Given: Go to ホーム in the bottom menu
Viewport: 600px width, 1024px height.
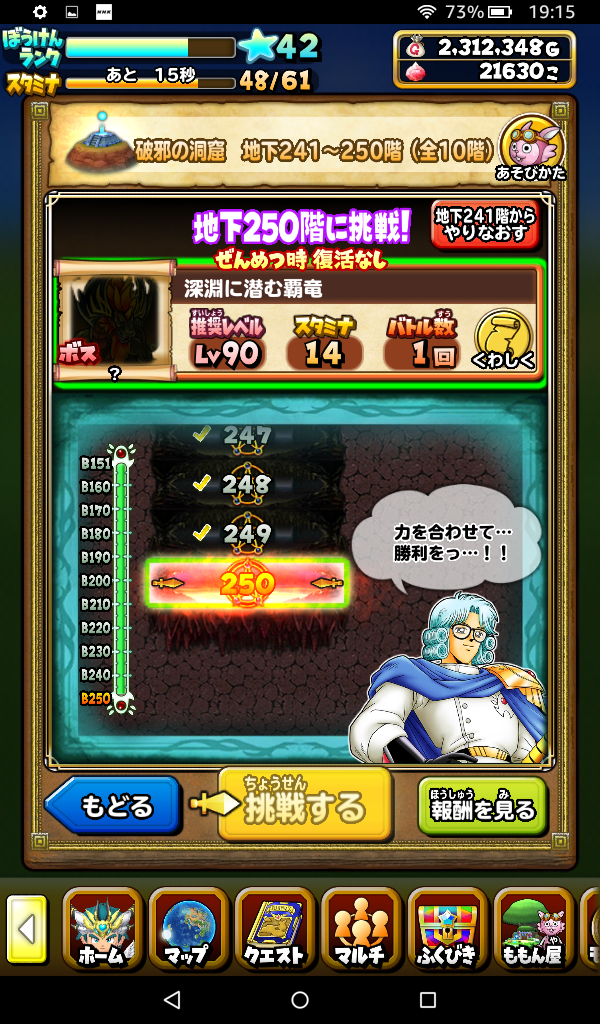Looking at the screenshot, I should (101, 929).
